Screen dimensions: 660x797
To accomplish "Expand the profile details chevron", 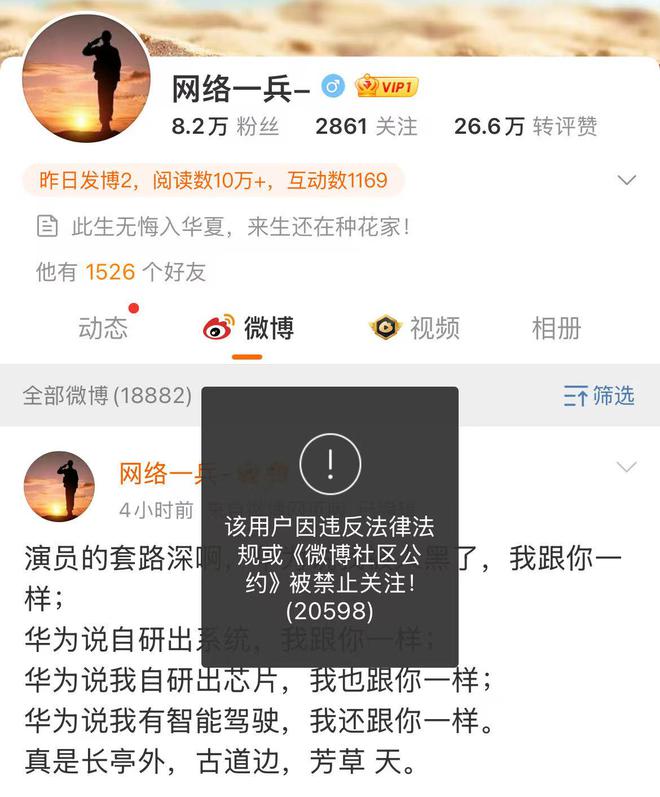I will coord(627,181).
